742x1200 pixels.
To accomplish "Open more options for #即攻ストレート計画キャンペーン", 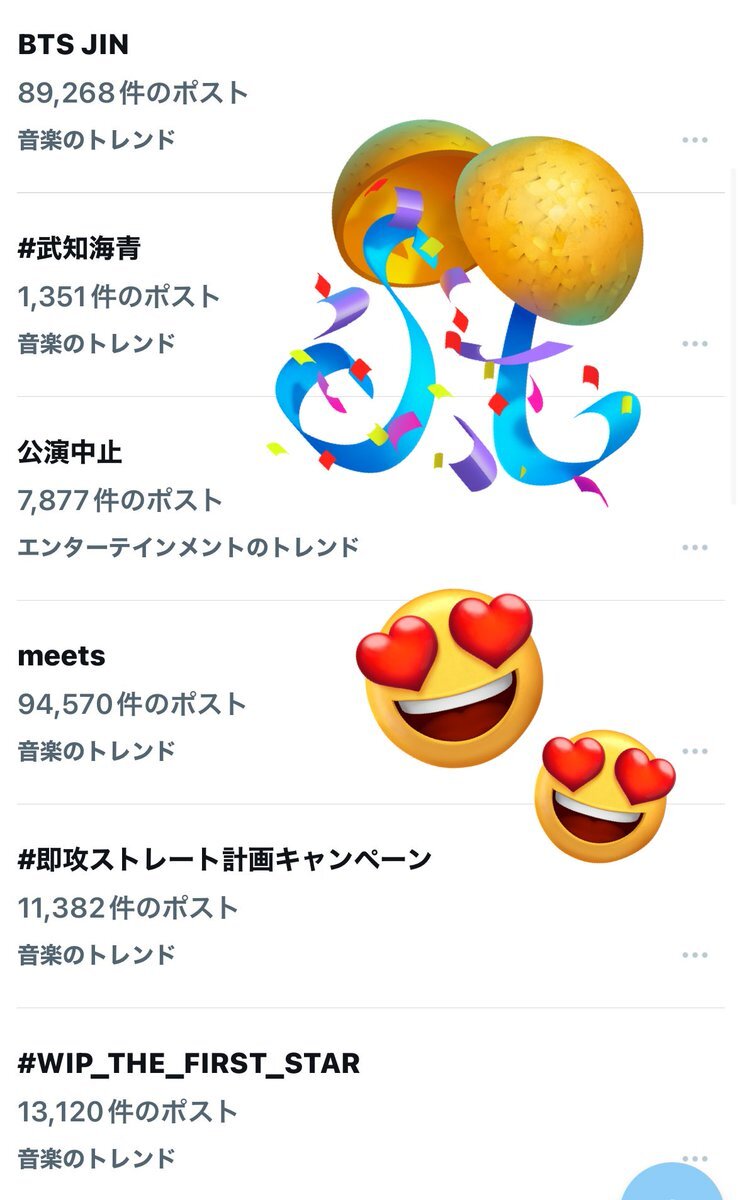I will (x=695, y=955).
